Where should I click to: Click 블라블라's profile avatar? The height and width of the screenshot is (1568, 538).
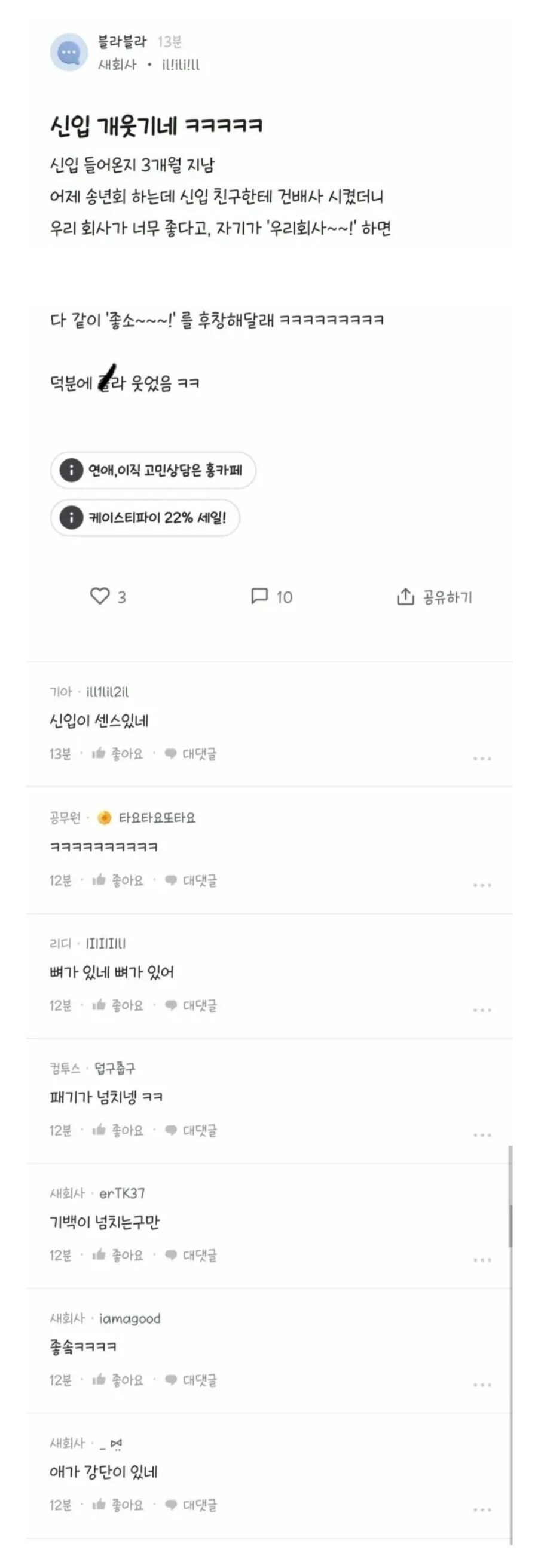(x=68, y=54)
